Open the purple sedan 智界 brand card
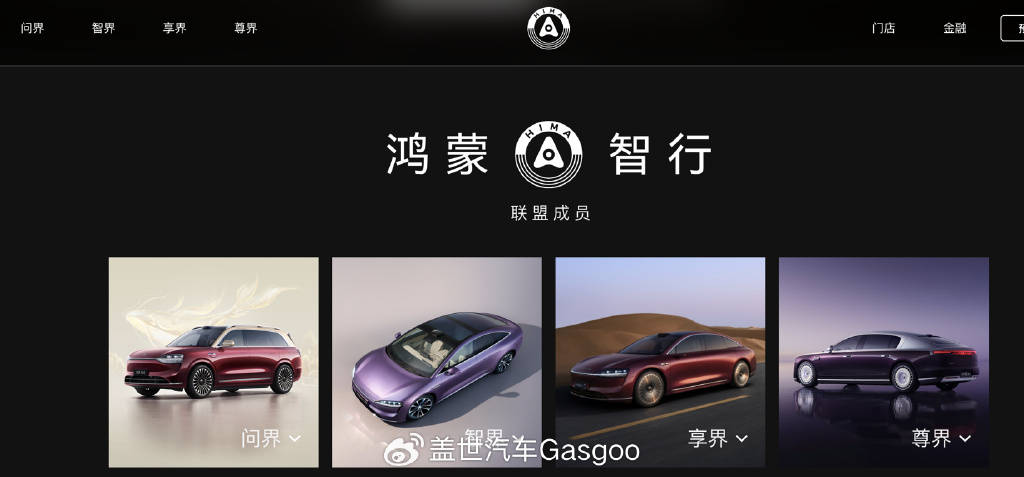The height and width of the screenshot is (477, 1024). click(x=436, y=362)
